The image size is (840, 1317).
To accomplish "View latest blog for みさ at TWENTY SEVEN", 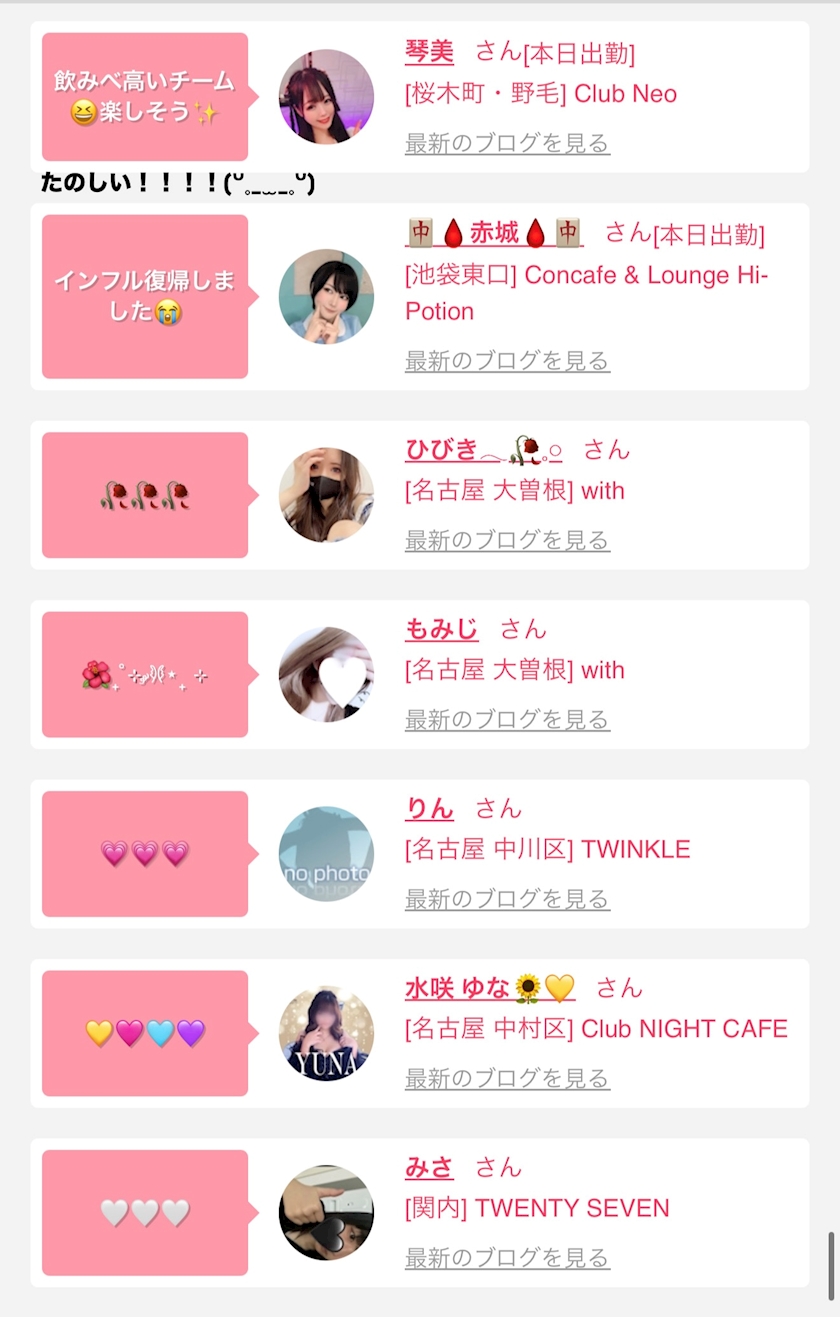I will click(x=507, y=1257).
